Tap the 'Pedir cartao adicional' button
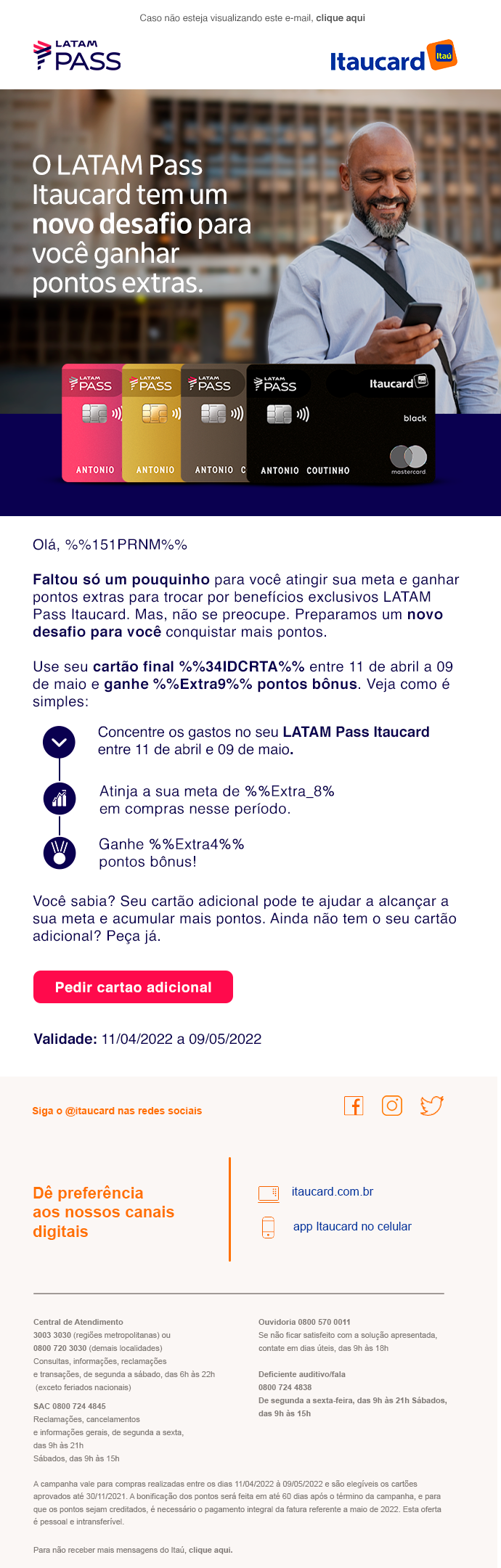The width and height of the screenshot is (501, 1568). point(133,987)
